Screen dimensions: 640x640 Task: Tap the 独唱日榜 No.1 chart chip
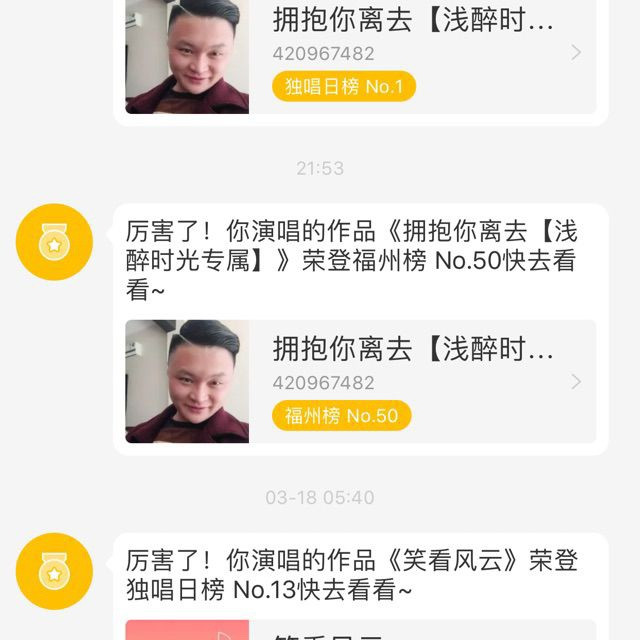[x=343, y=87]
